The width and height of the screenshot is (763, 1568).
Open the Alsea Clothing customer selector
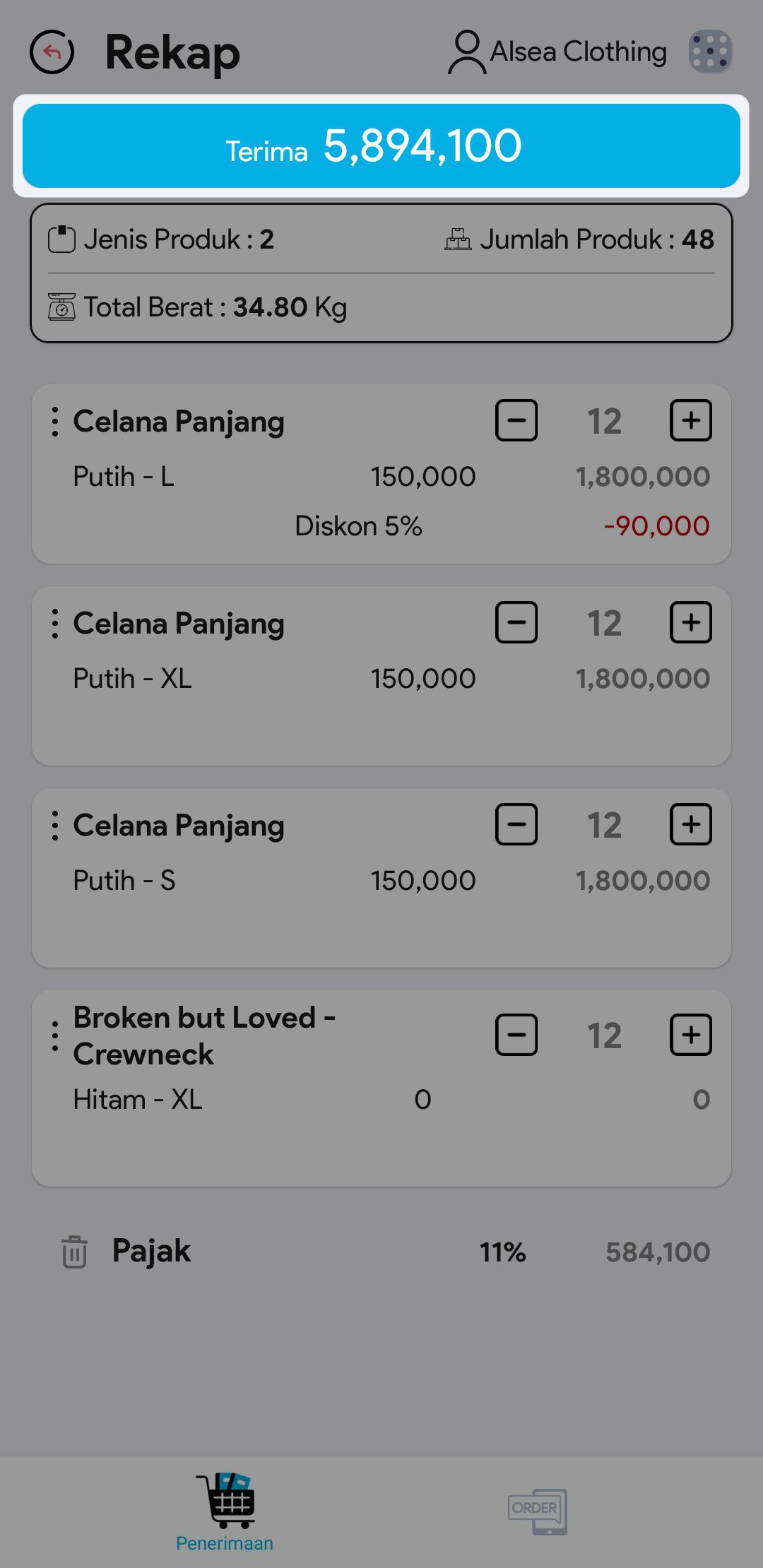(558, 52)
